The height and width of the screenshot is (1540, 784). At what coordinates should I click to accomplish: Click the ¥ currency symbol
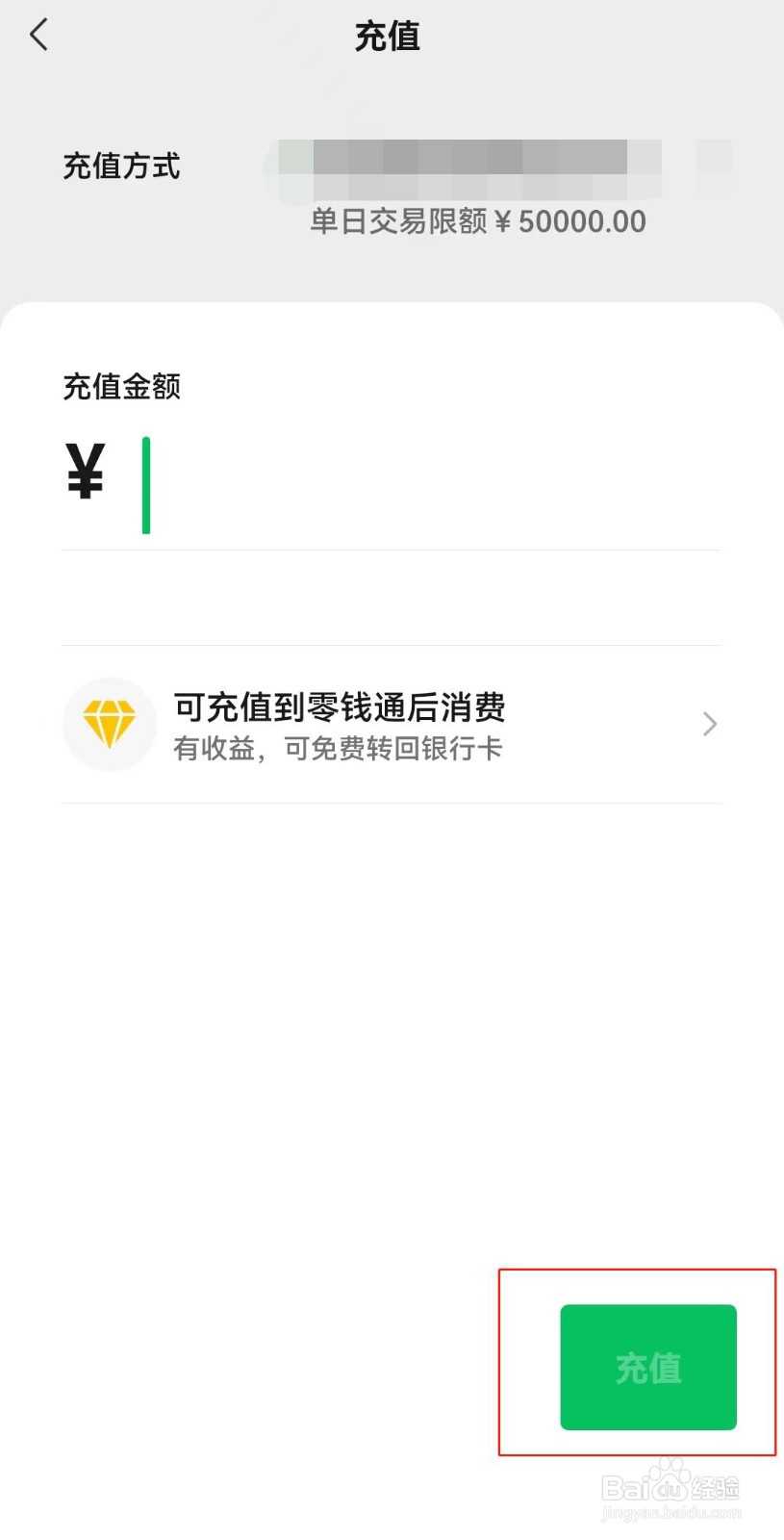(x=85, y=472)
